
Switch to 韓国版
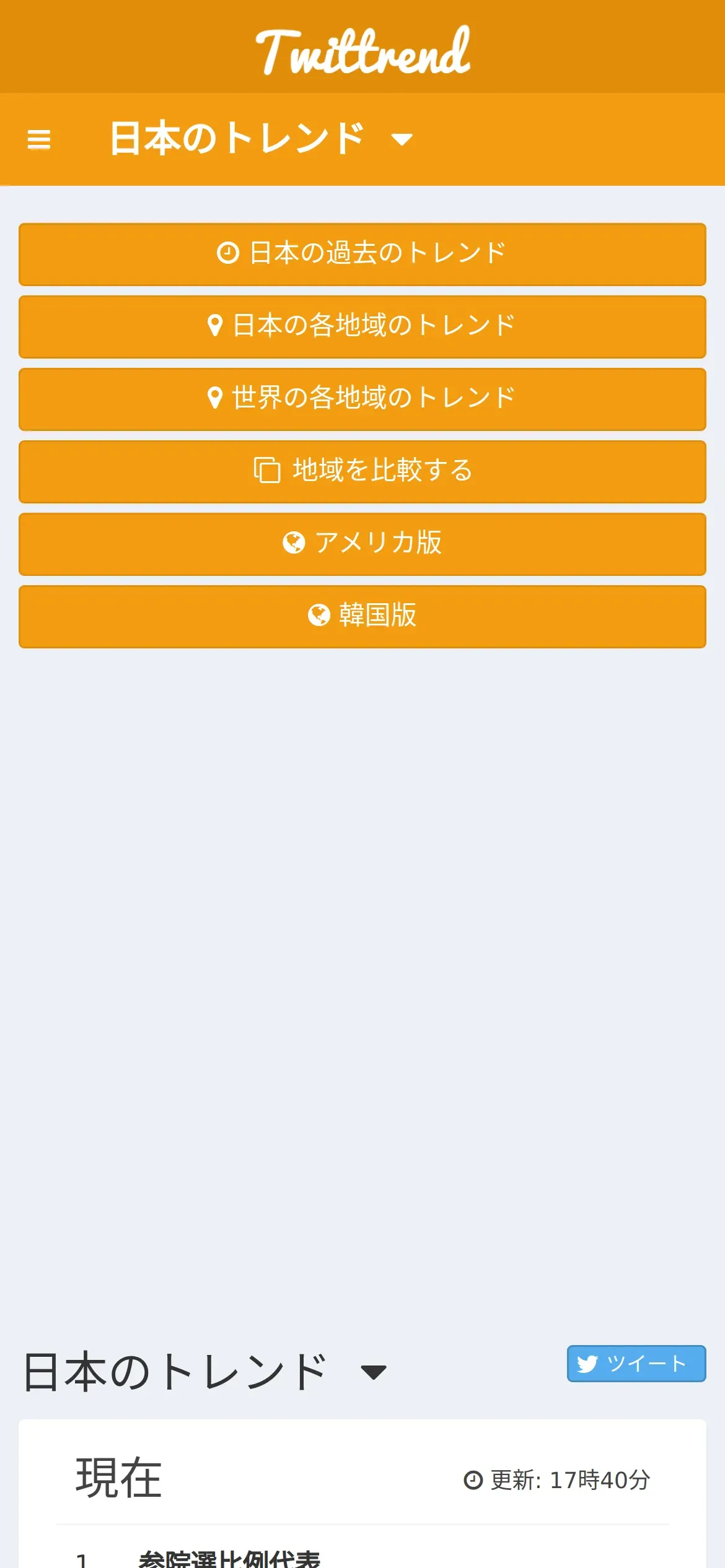click(362, 616)
